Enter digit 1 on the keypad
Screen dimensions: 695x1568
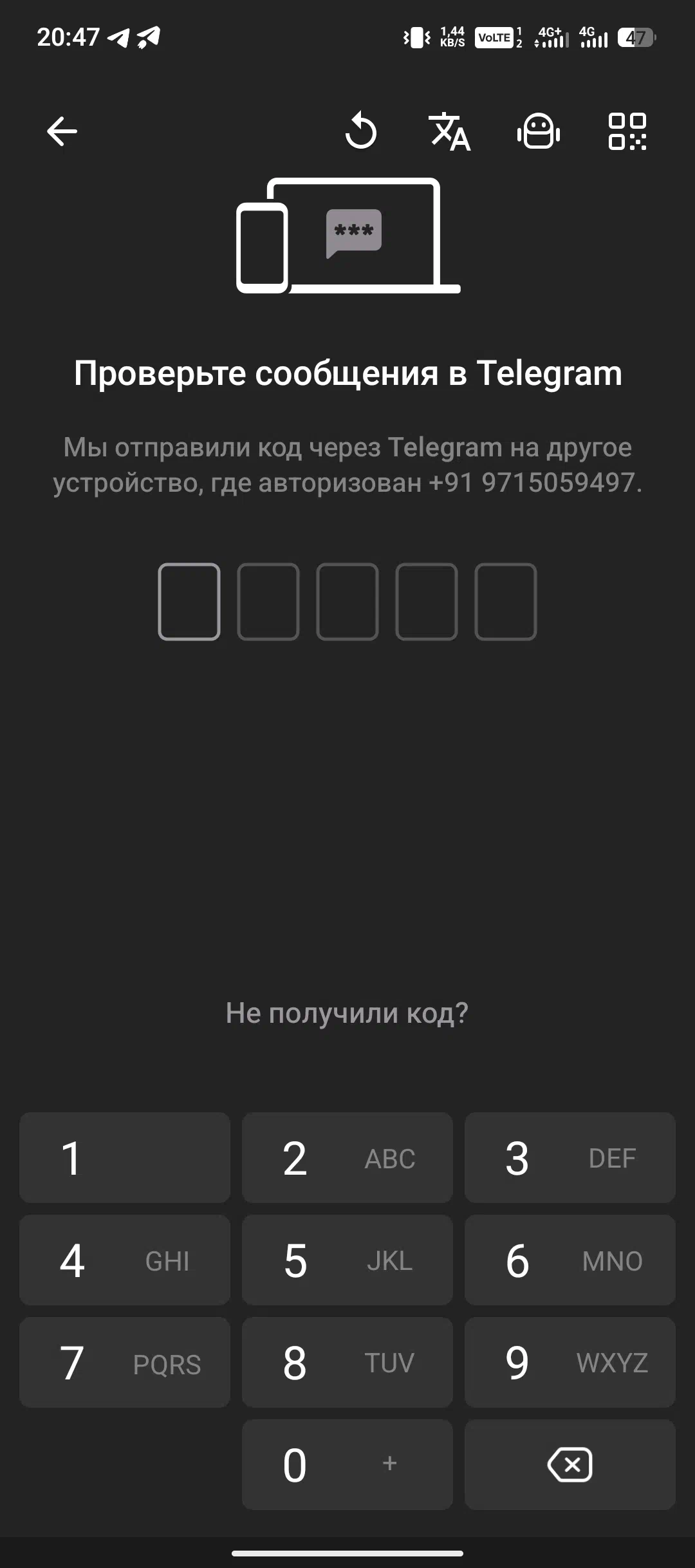point(125,1158)
